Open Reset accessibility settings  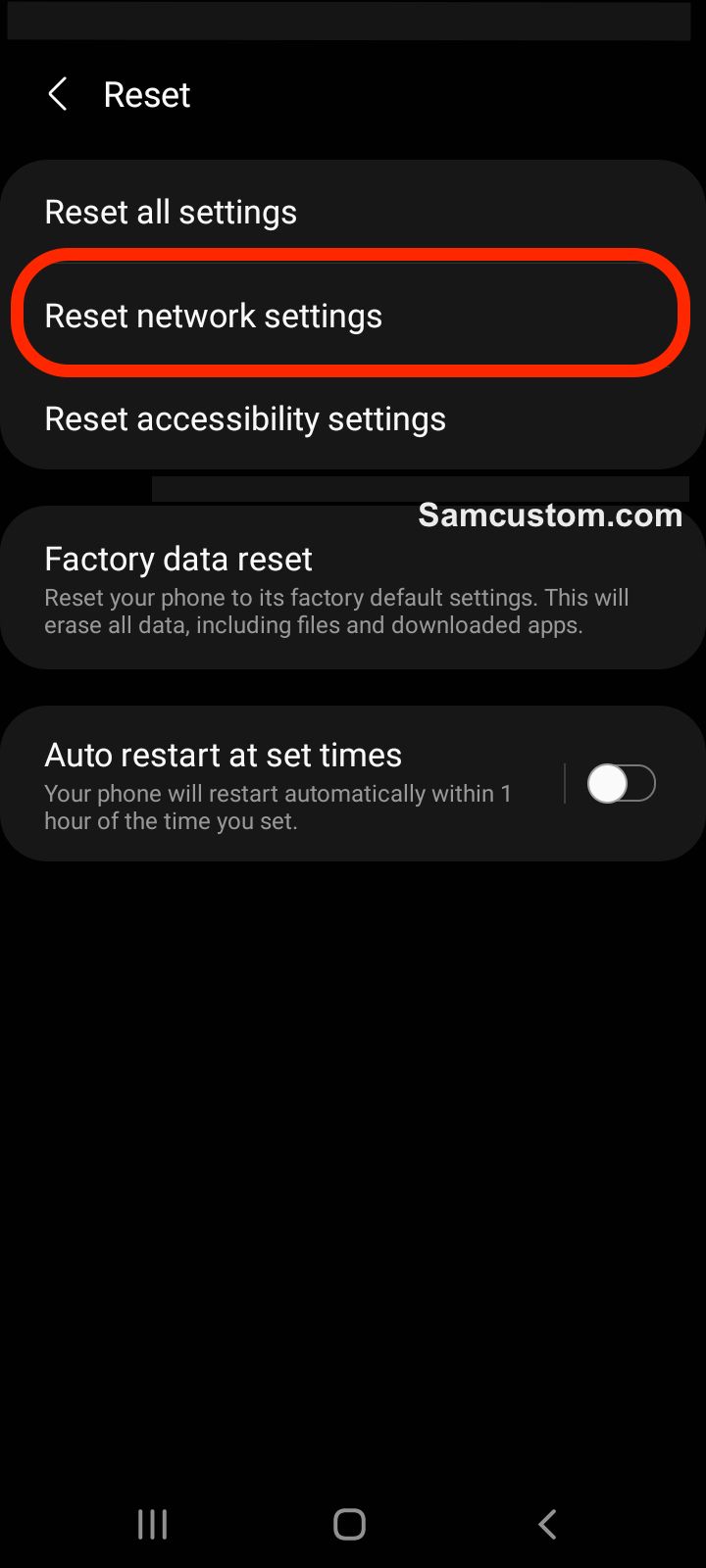click(353, 418)
